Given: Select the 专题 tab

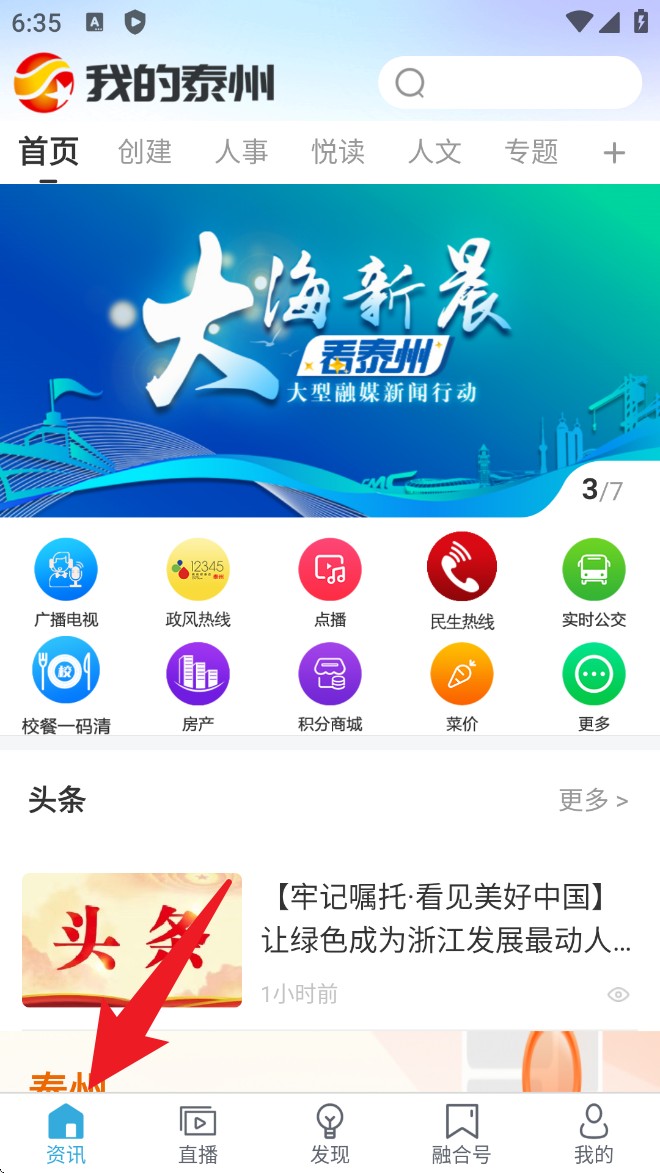Looking at the screenshot, I should point(531,152).
